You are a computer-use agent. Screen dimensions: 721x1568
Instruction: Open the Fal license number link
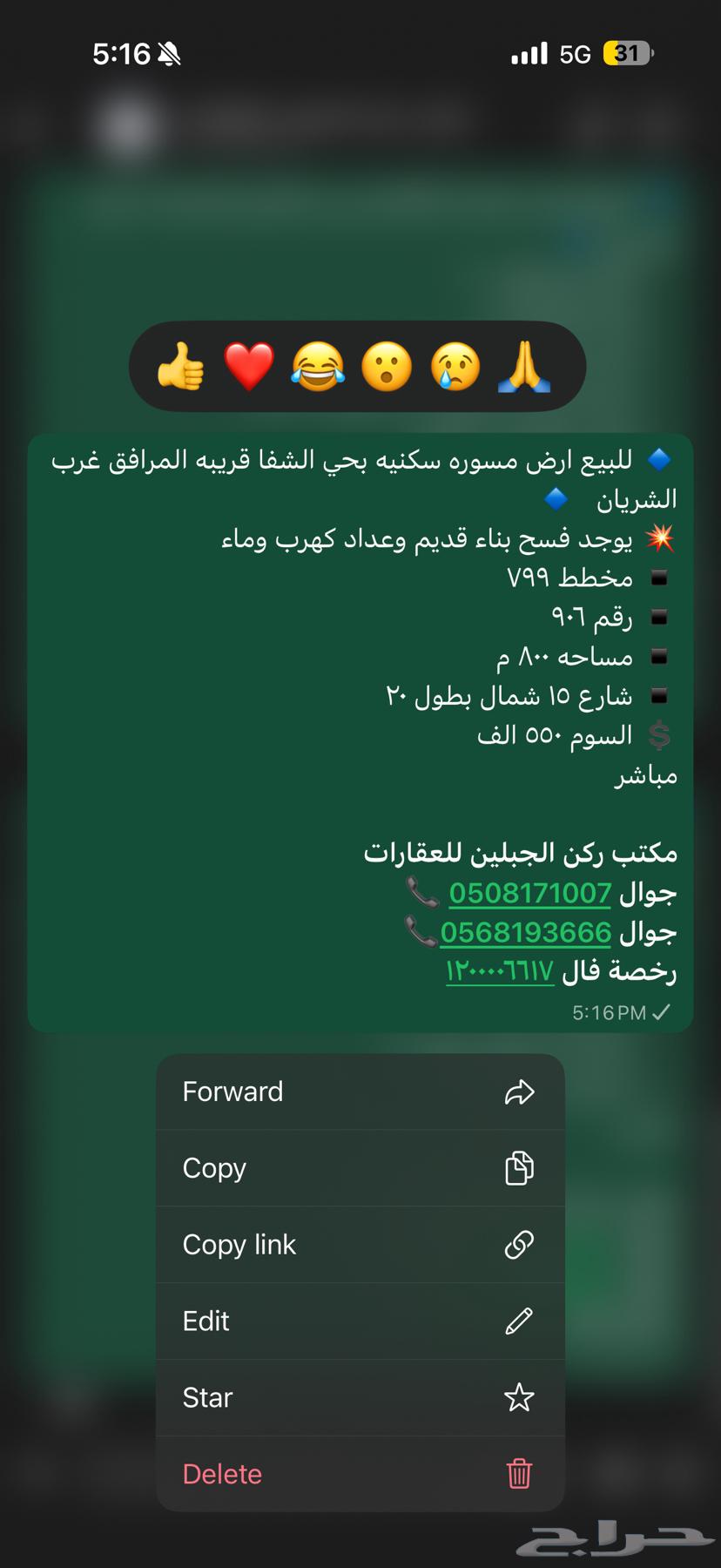tap(502, 970)
